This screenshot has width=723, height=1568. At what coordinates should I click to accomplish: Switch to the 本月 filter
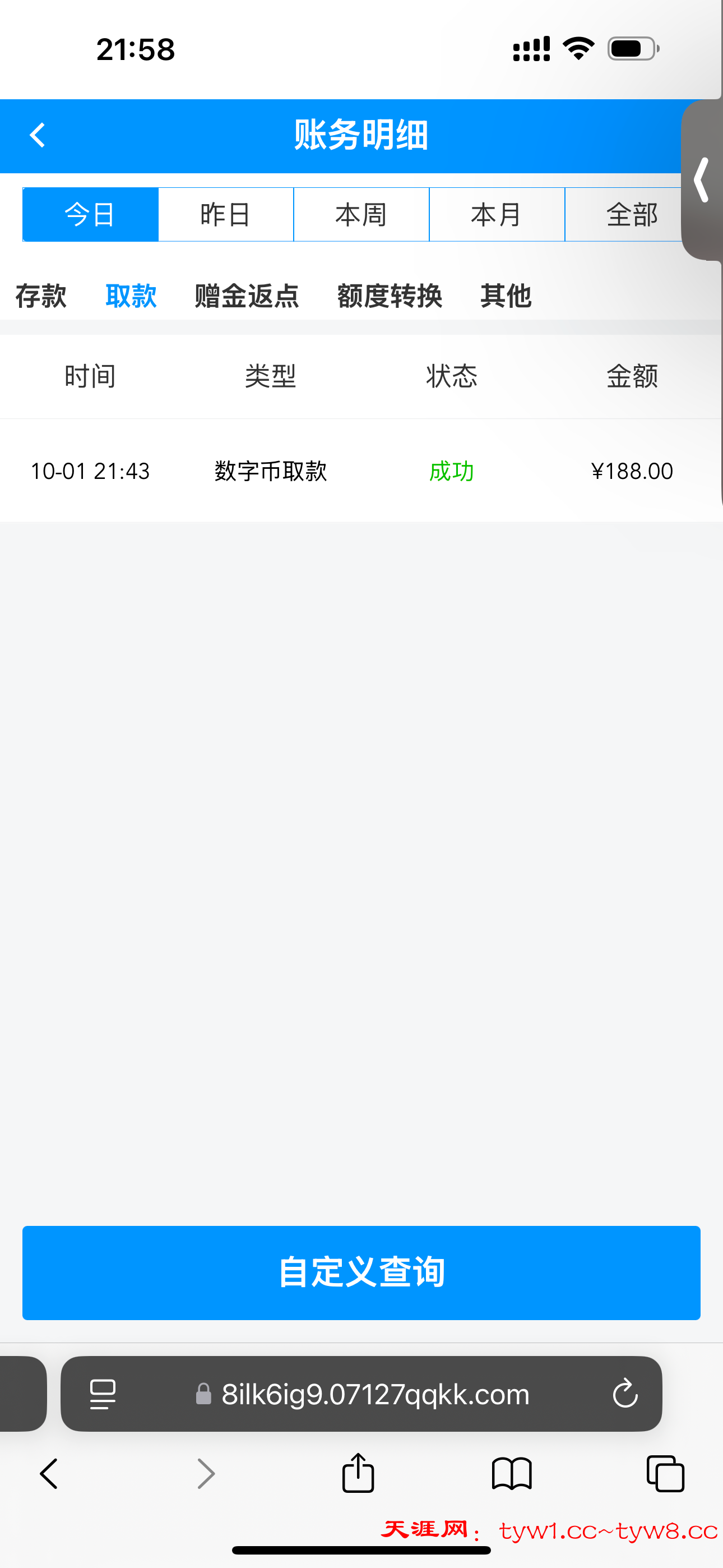pos(497,214)
